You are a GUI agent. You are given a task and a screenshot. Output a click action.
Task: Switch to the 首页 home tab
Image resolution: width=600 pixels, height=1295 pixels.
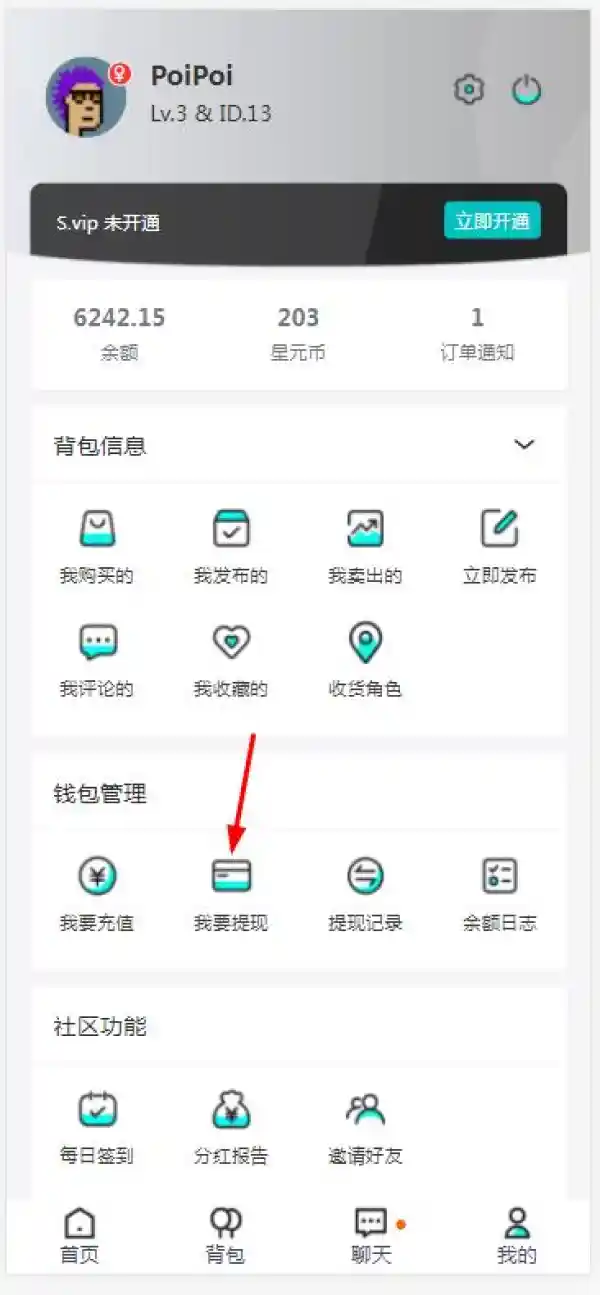coord(80,1236)
